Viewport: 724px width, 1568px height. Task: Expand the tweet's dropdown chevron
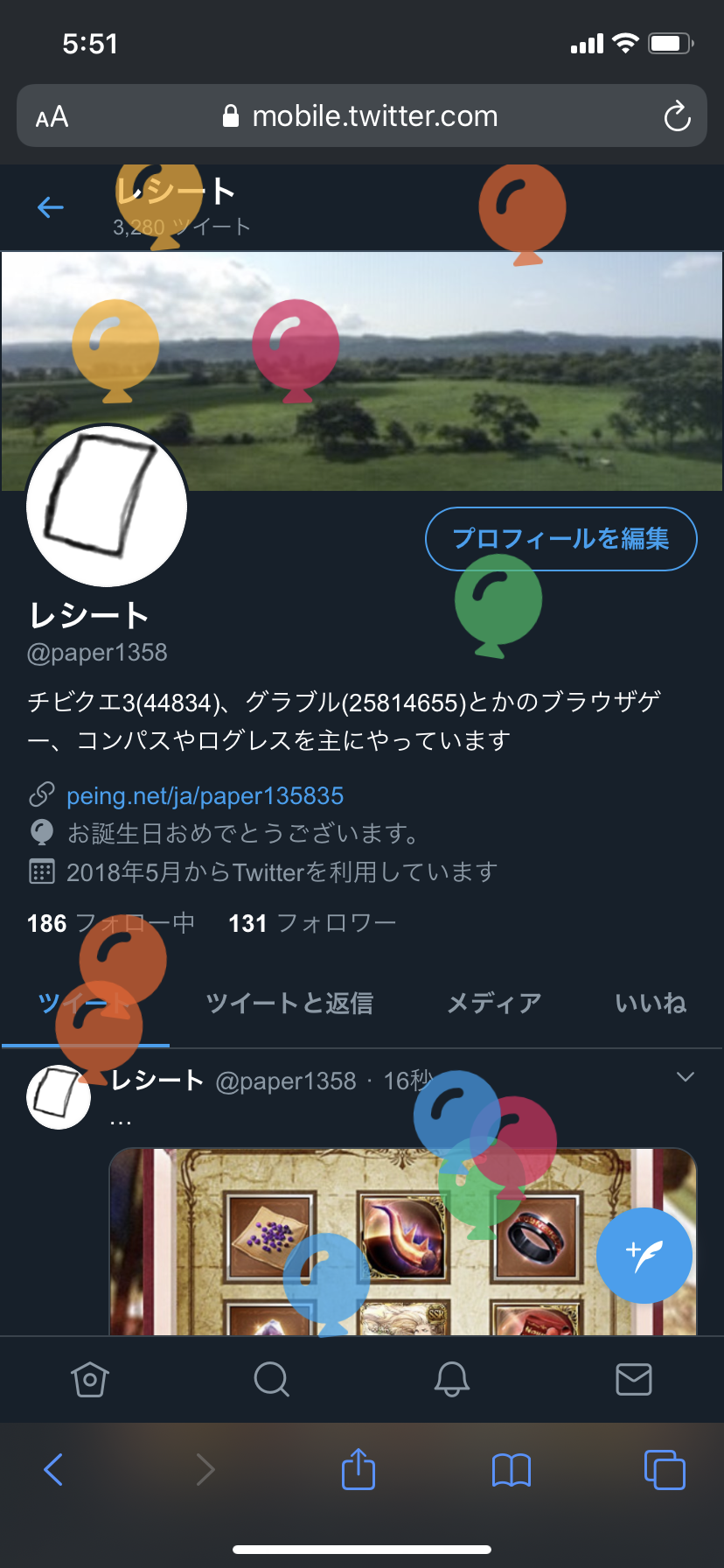point(686,1077)
